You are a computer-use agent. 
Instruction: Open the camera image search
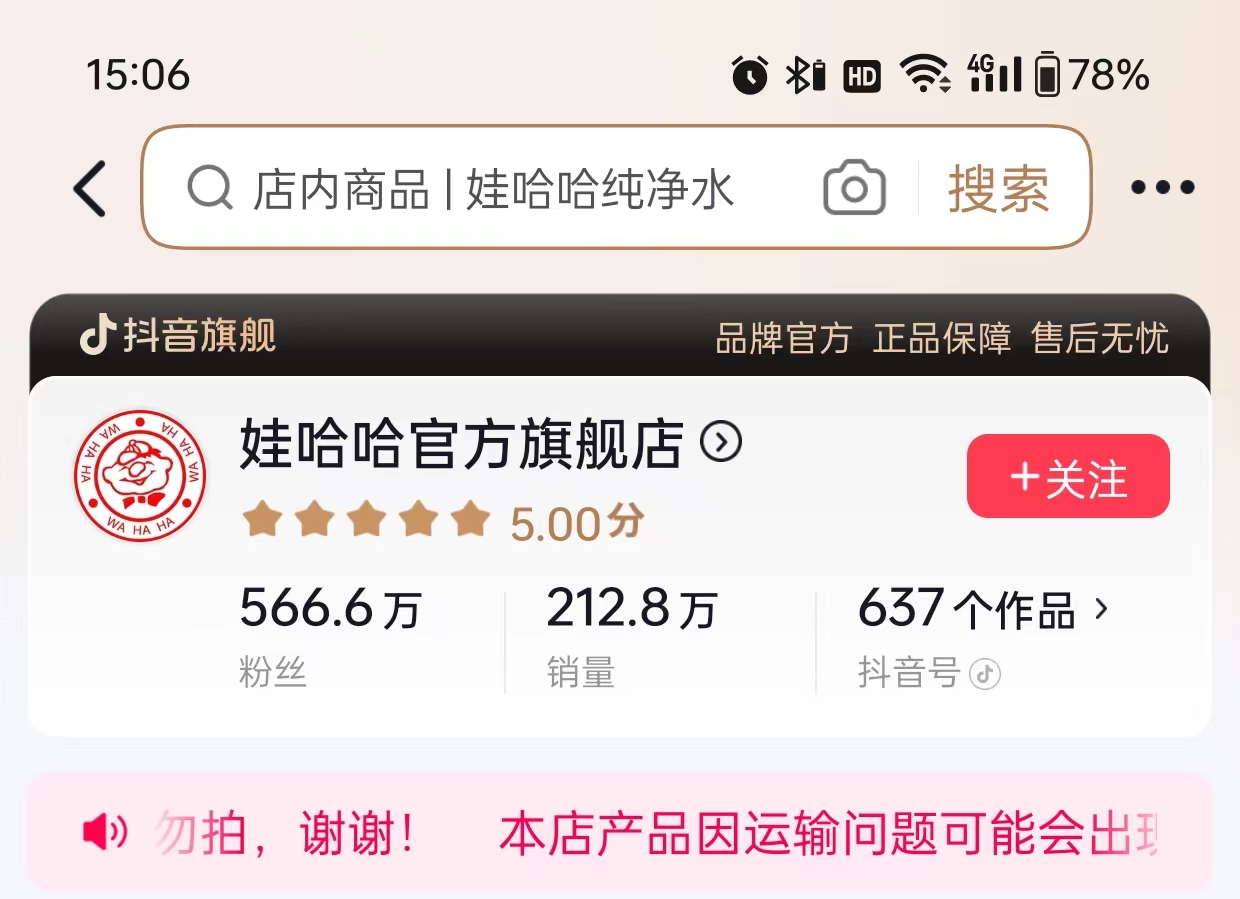(854, 188)
